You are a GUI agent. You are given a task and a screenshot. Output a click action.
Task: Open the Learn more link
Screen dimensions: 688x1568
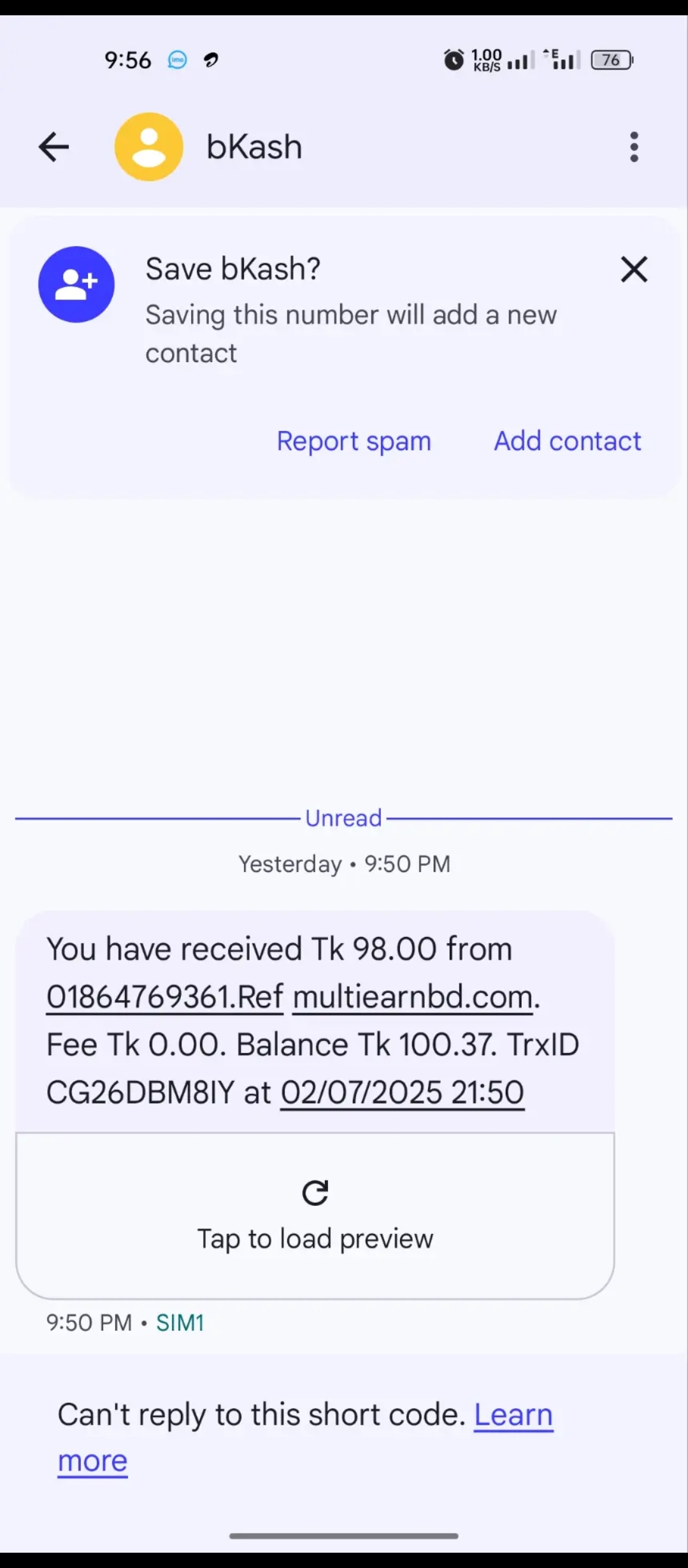(x=513, y=1415)
